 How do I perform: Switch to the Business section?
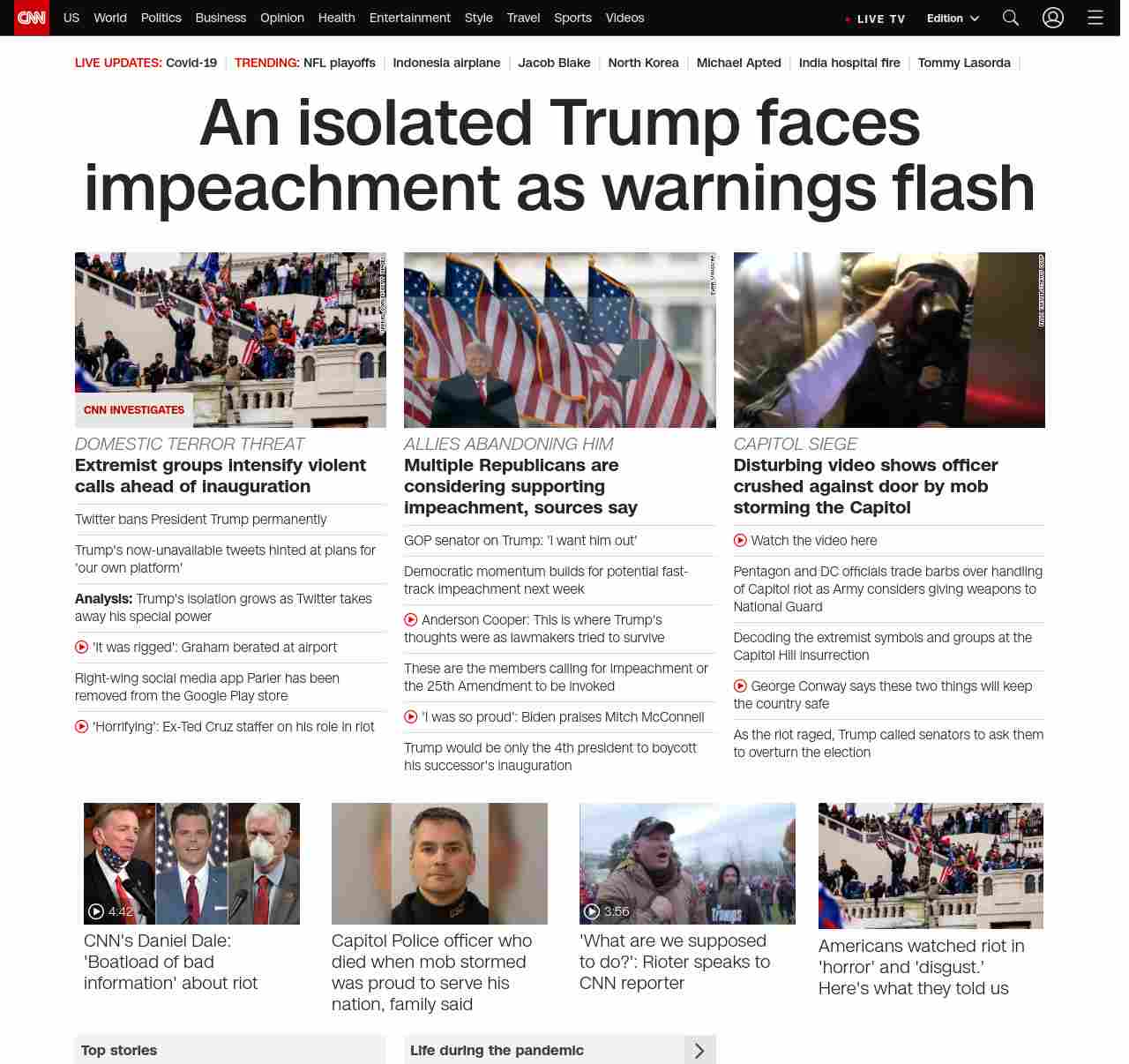(221, 18)
